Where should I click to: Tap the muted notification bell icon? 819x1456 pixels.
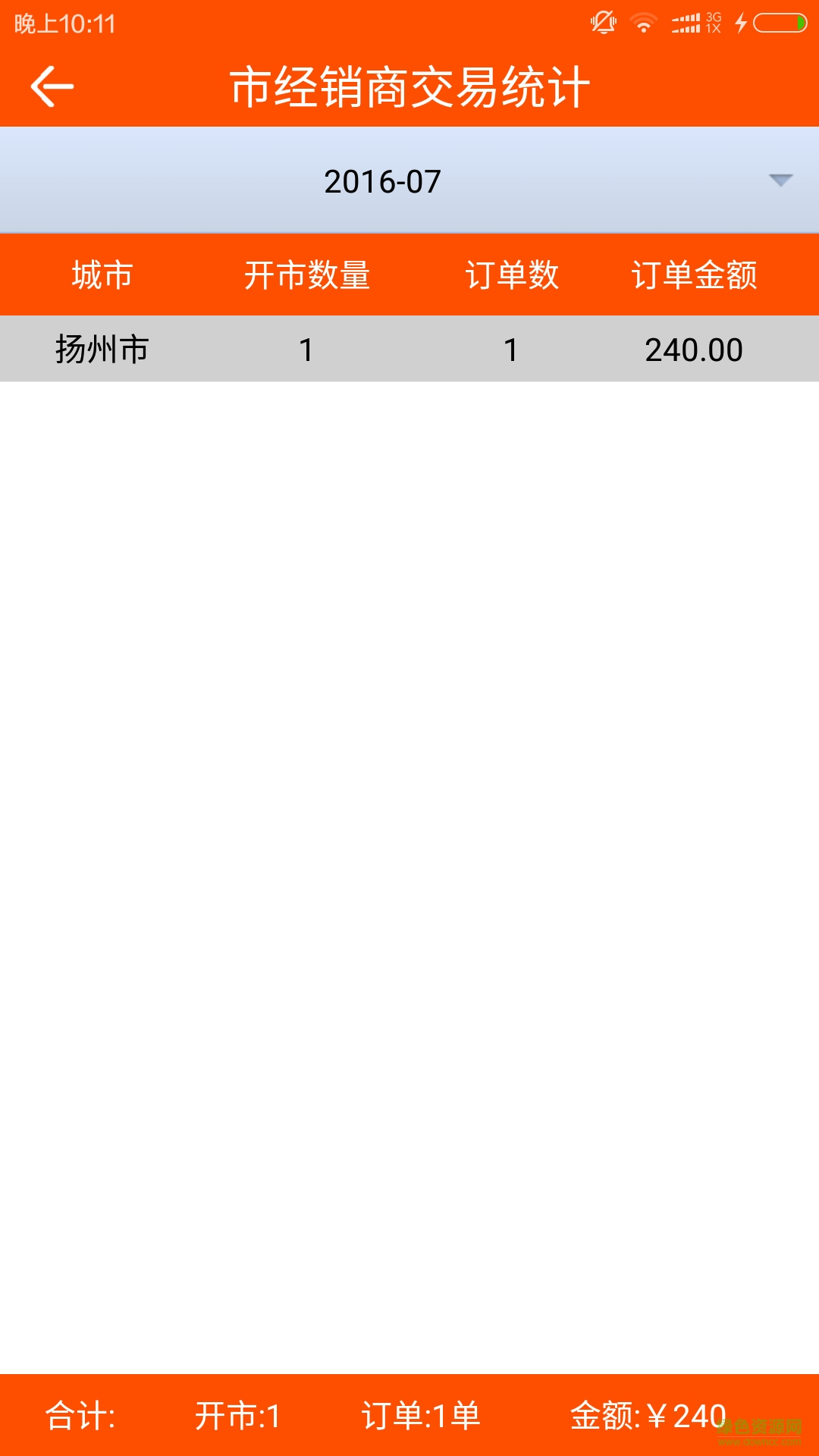tap(604, 21)
